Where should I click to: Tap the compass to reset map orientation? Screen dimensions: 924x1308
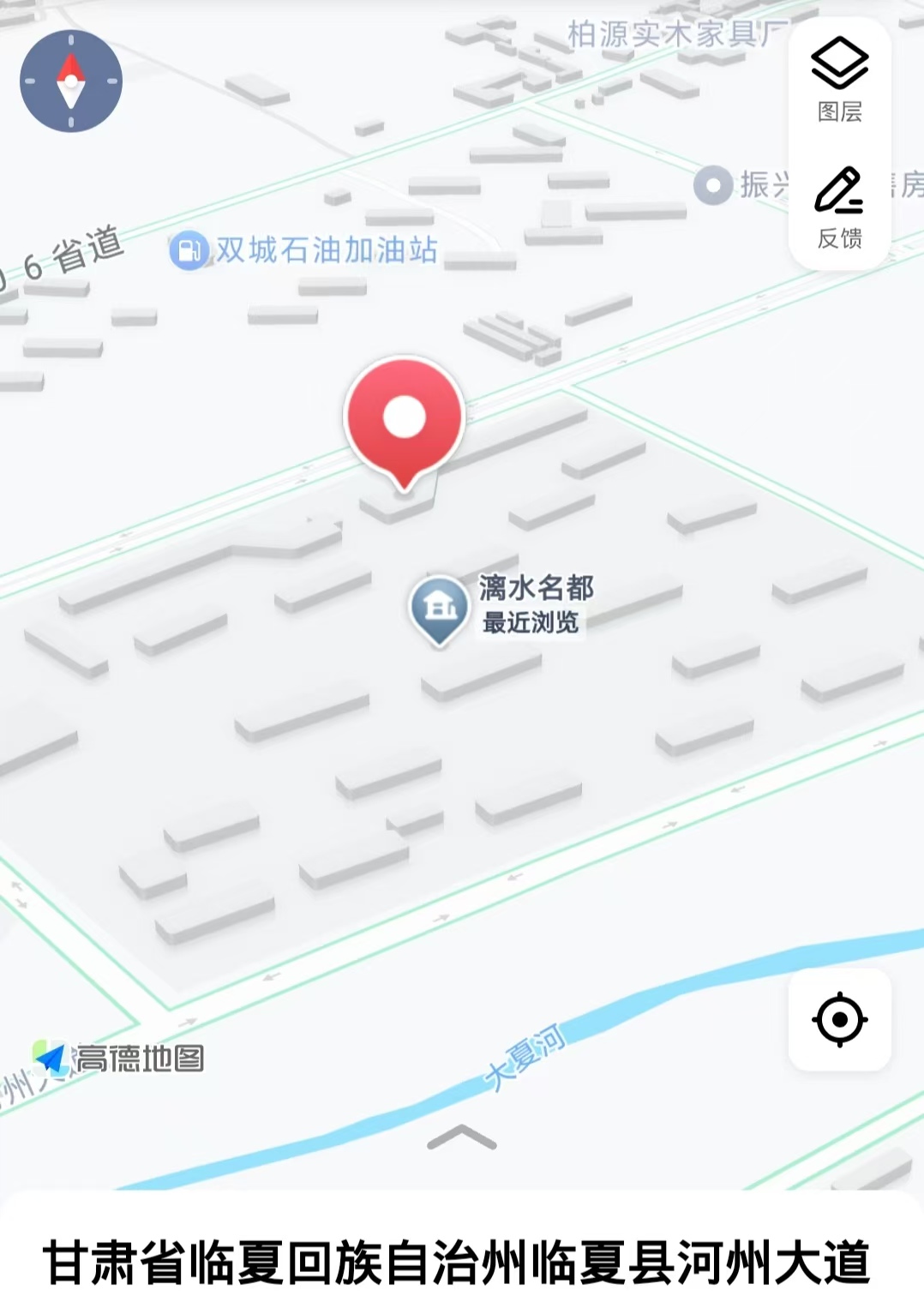[x=71, y=81]
